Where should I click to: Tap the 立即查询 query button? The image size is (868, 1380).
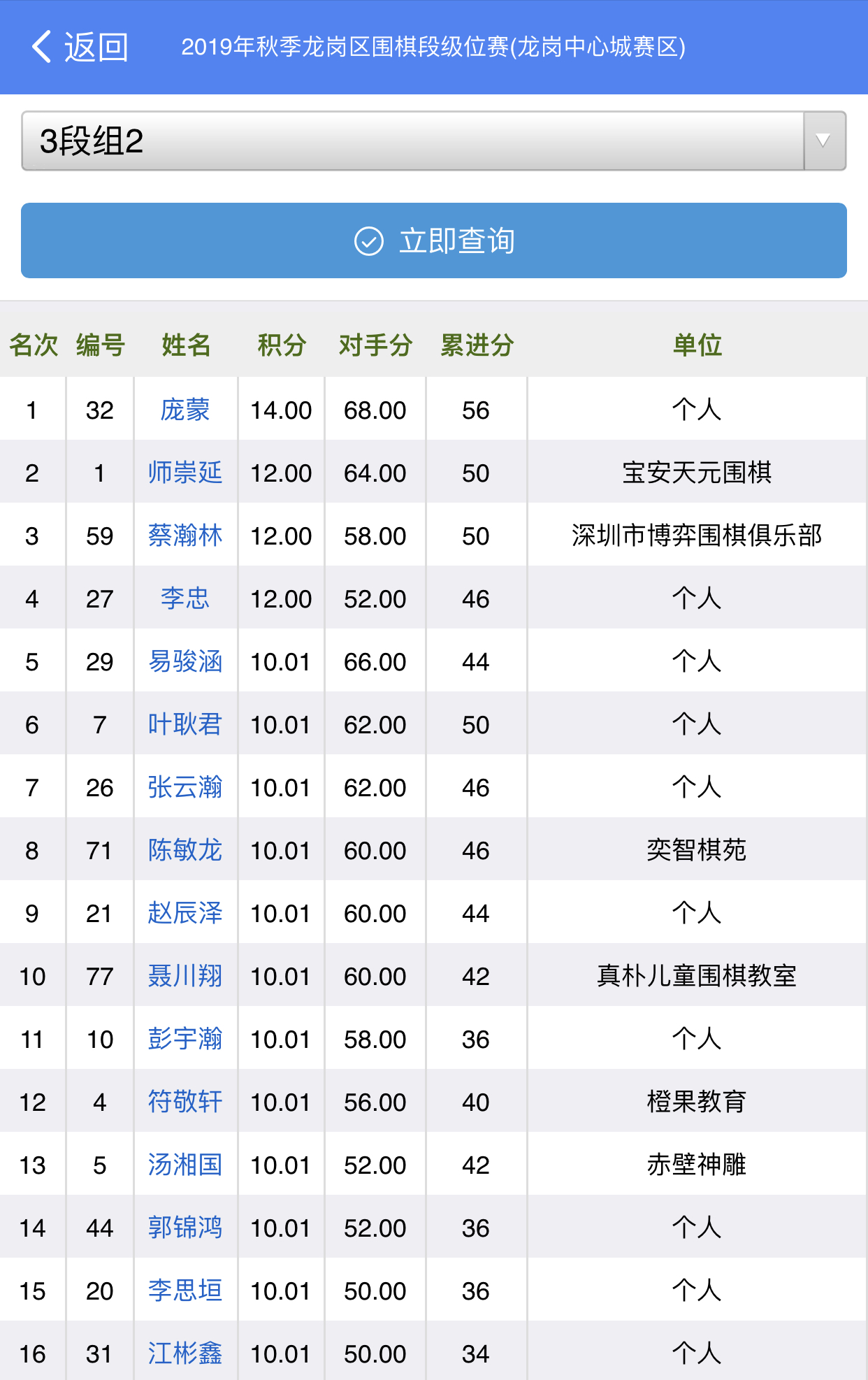tap(434, 240)
